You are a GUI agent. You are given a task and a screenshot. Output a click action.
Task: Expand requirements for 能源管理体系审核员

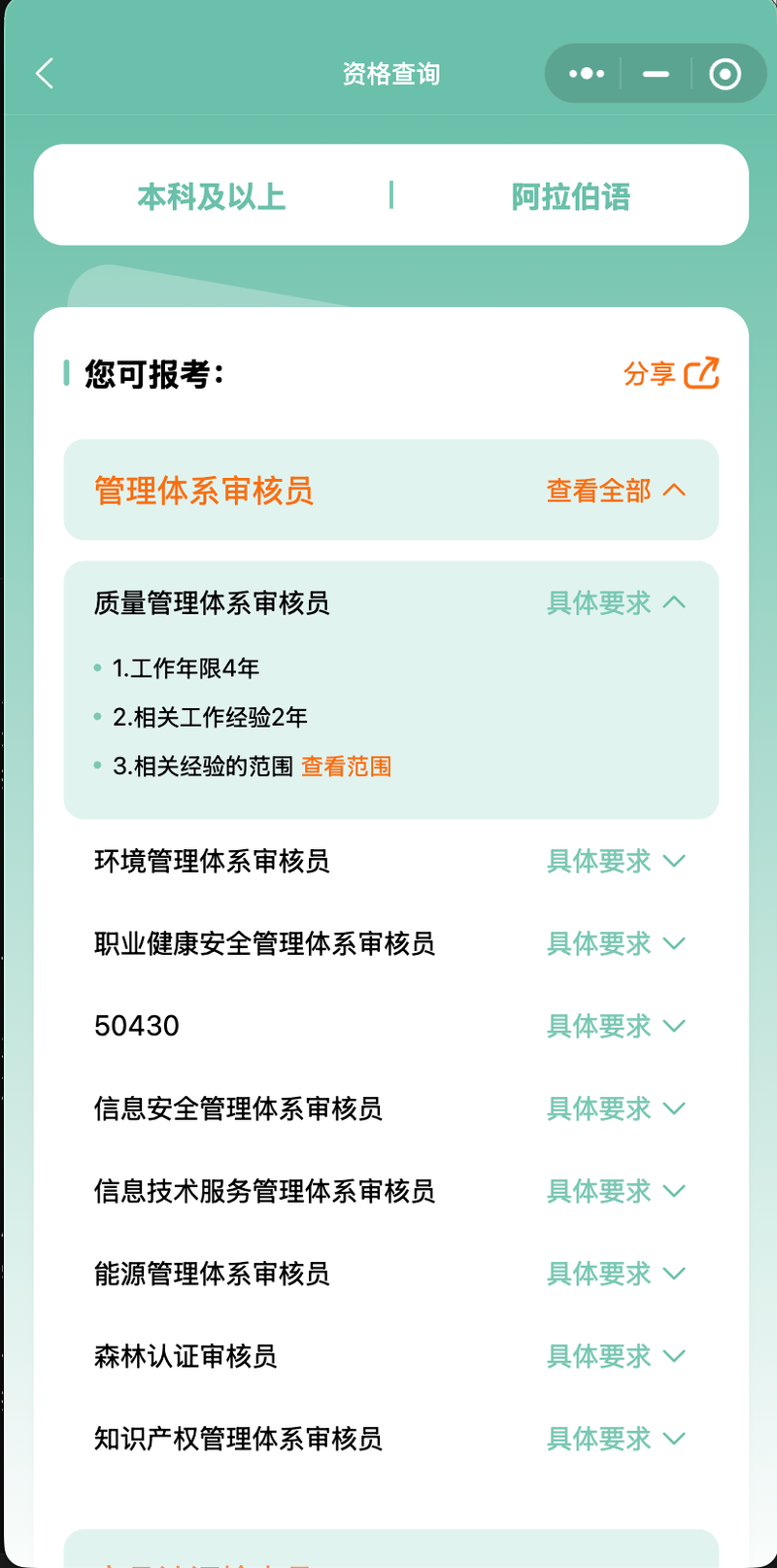[x=616, y=1274]
